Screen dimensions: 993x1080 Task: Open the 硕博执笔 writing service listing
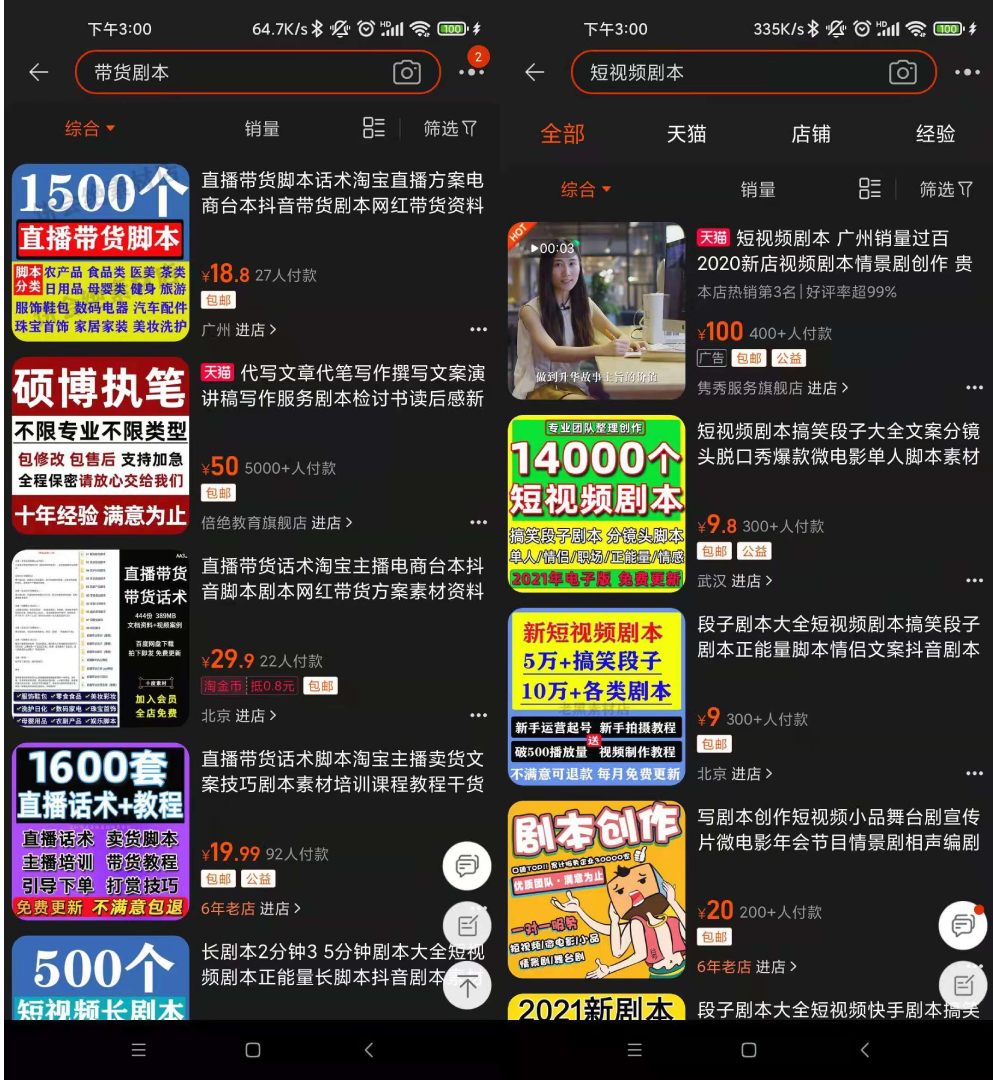tap(100, 445)
